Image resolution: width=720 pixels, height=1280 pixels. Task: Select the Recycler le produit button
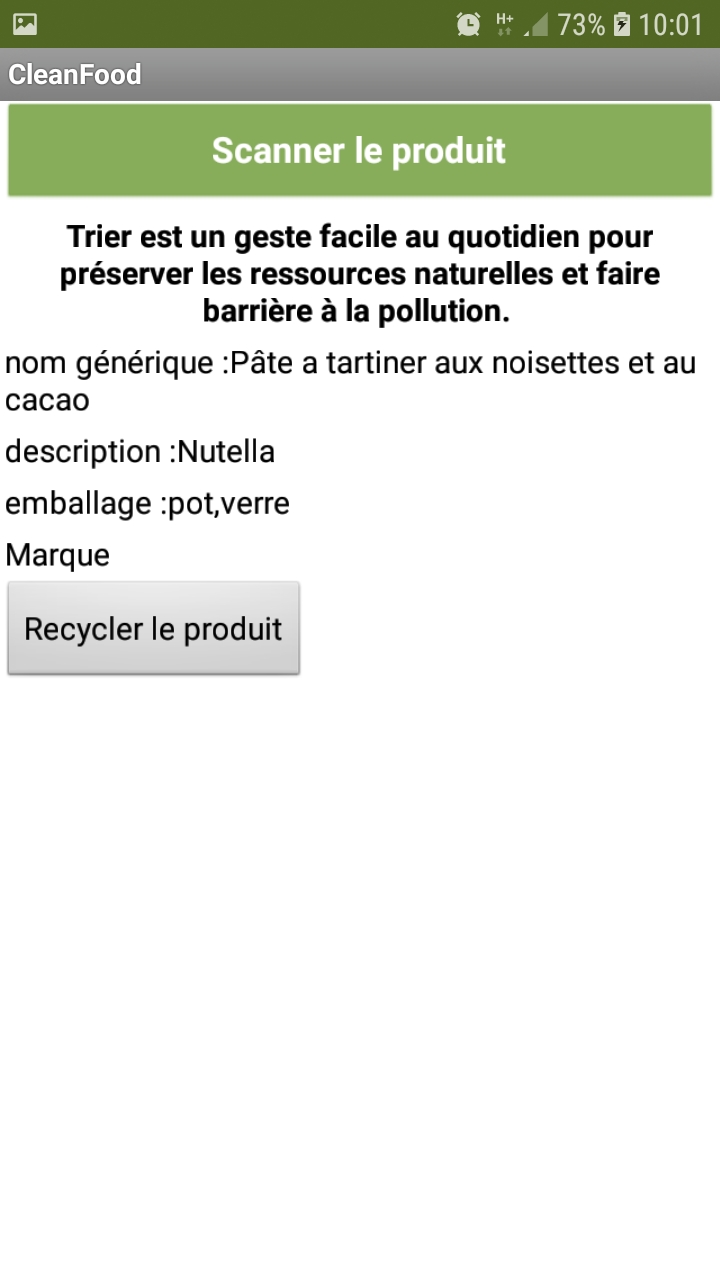[153, 629]
